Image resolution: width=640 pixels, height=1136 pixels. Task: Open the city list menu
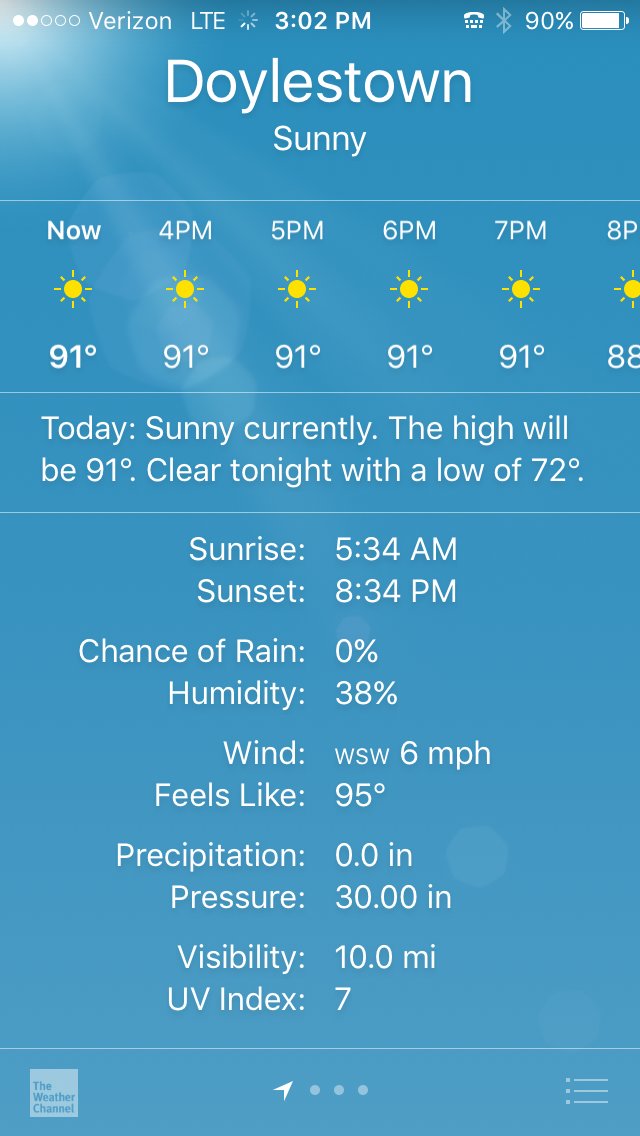coord(586,1090)
